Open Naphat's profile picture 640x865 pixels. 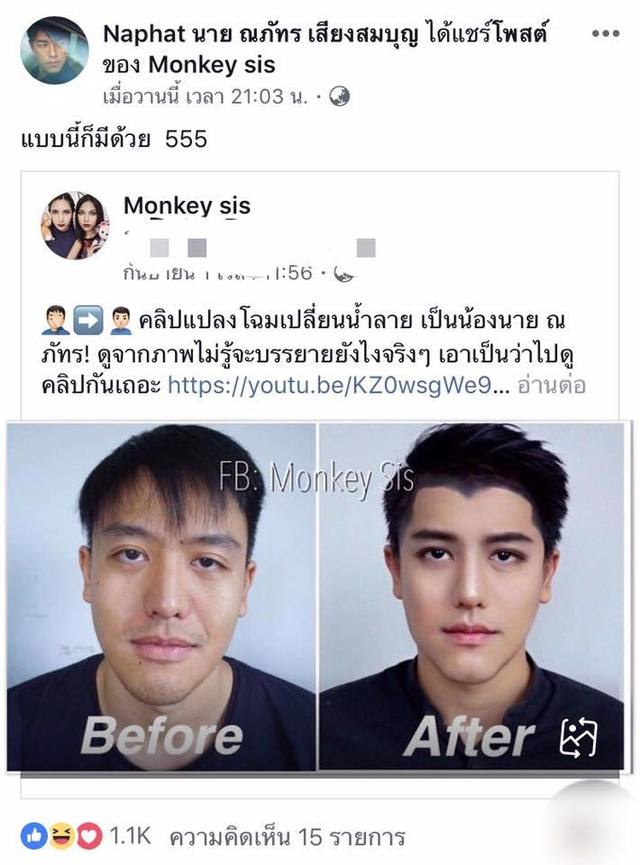[54, 51]
